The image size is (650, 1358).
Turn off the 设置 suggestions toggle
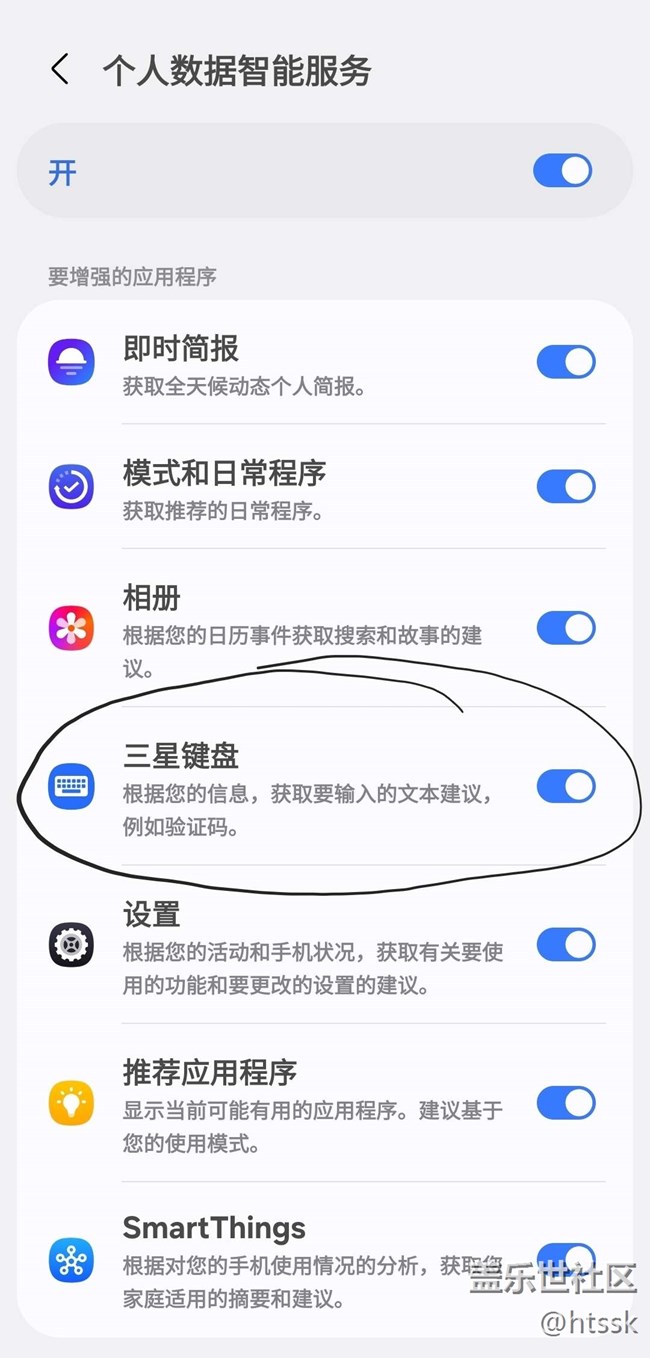click(x=566, y=945)
